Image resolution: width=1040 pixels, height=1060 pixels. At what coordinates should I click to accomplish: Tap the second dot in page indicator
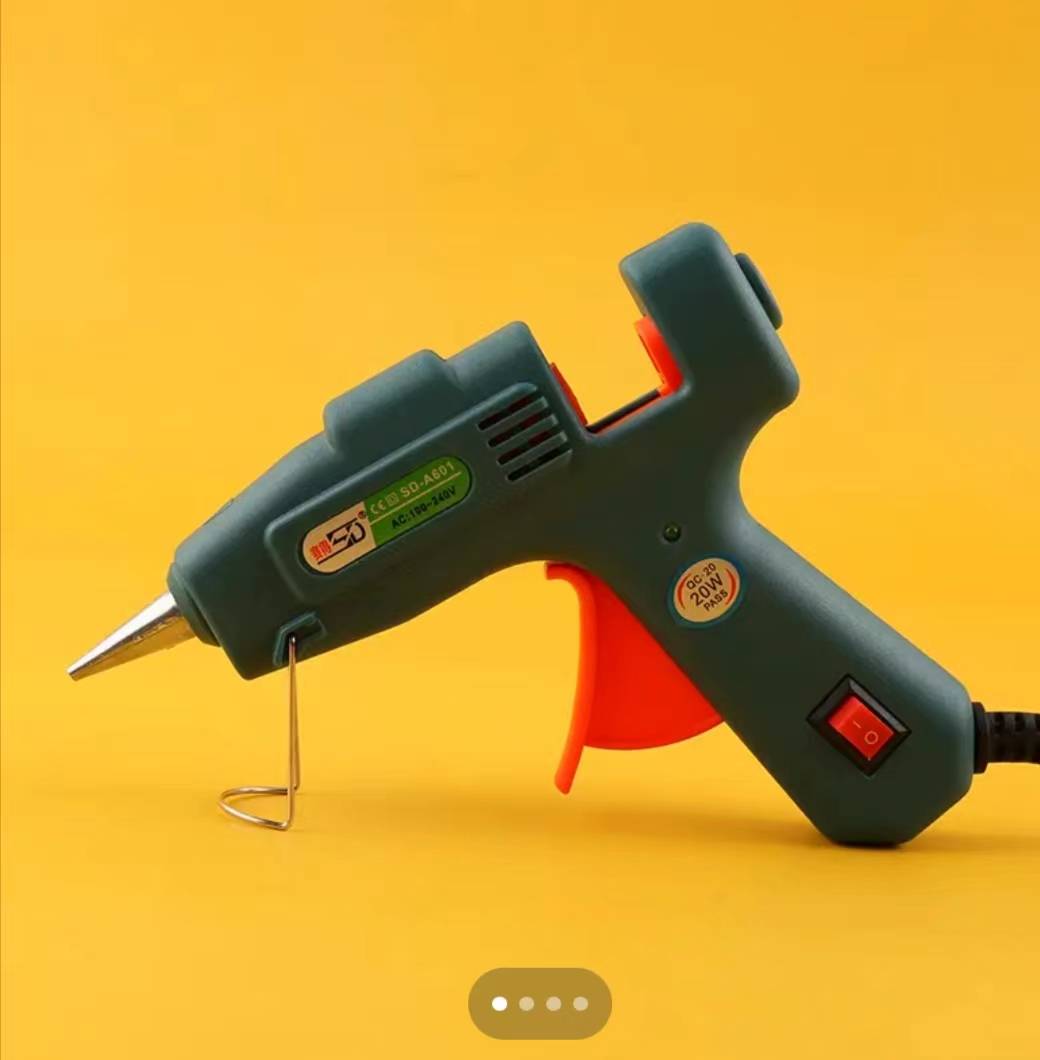(527, 1003)
